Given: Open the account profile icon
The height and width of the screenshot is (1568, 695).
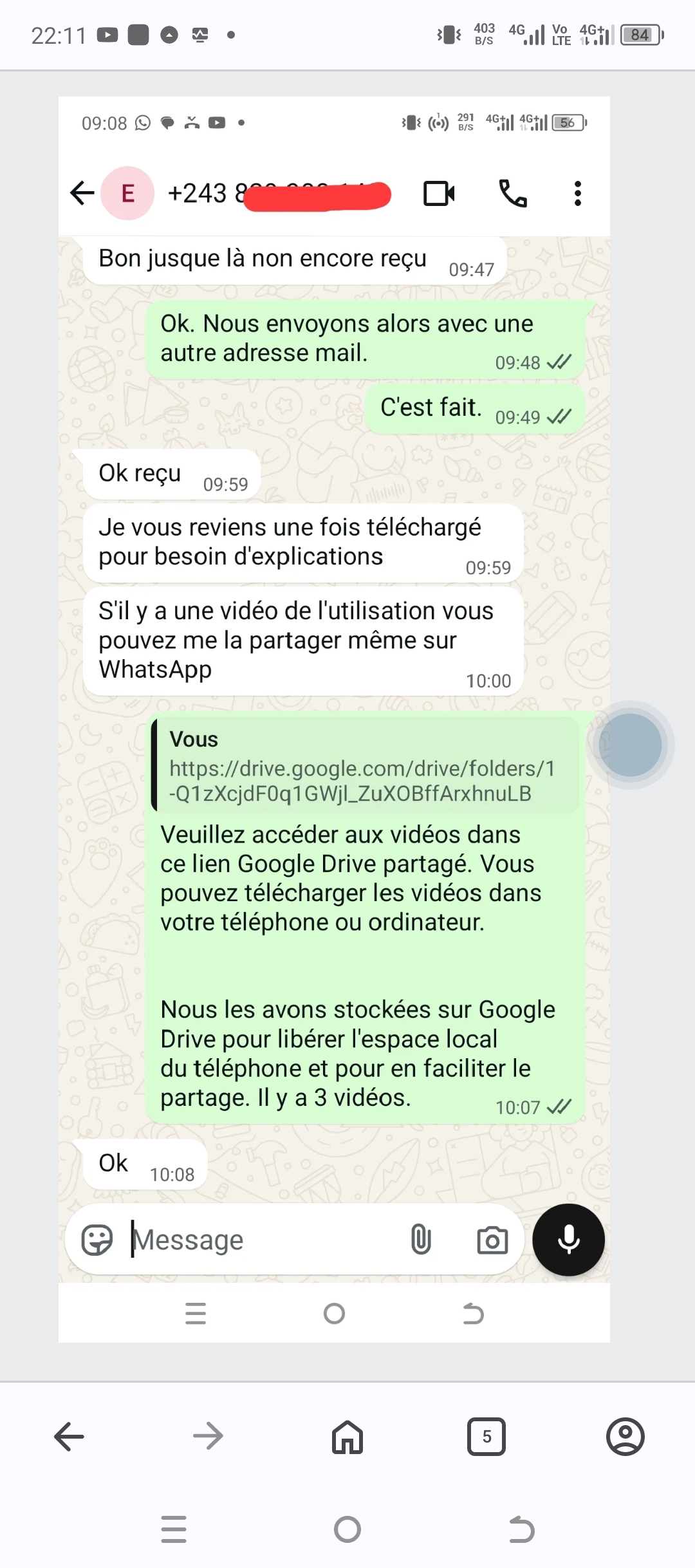Looking at the screenshot, I should [625, 1437].
